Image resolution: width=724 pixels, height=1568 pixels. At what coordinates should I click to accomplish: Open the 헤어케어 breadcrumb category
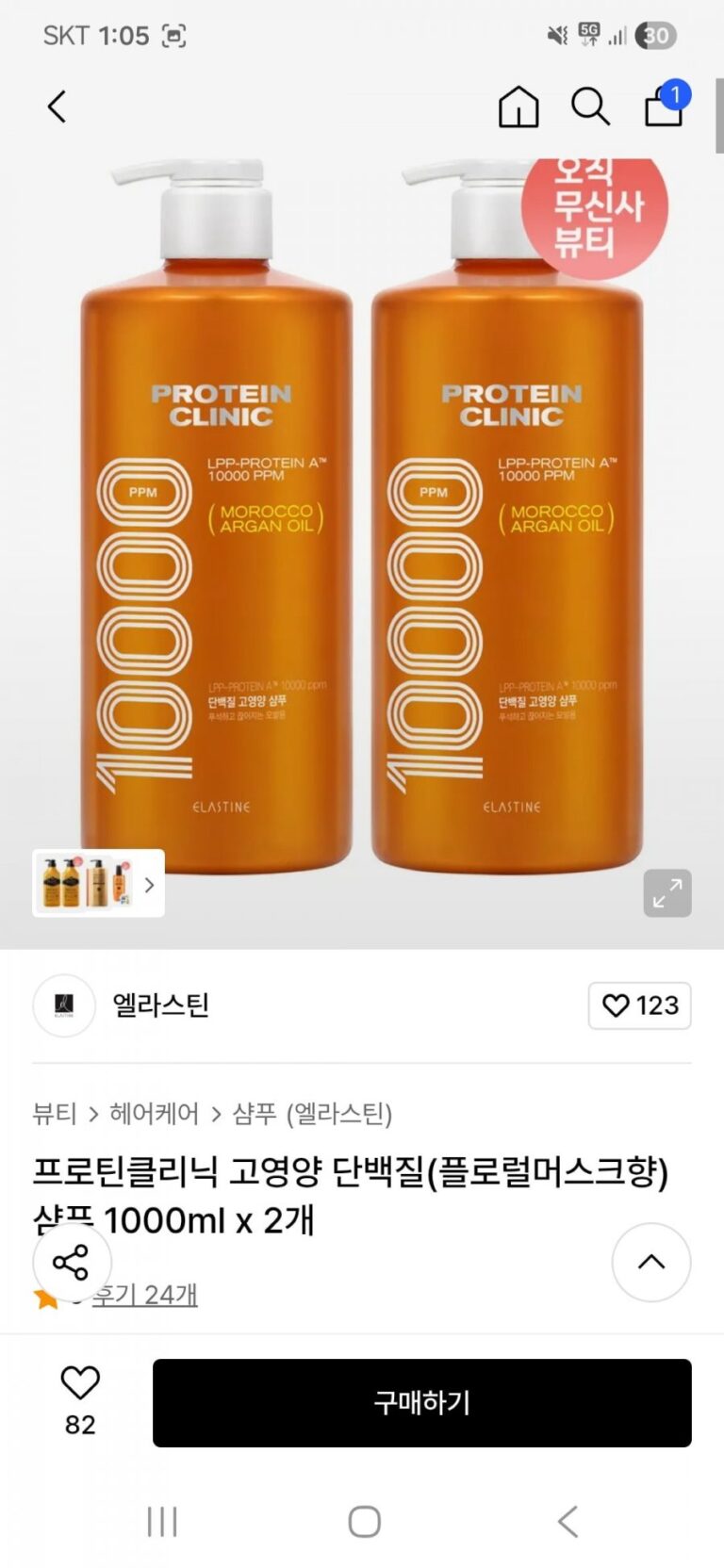(154, 1114)
